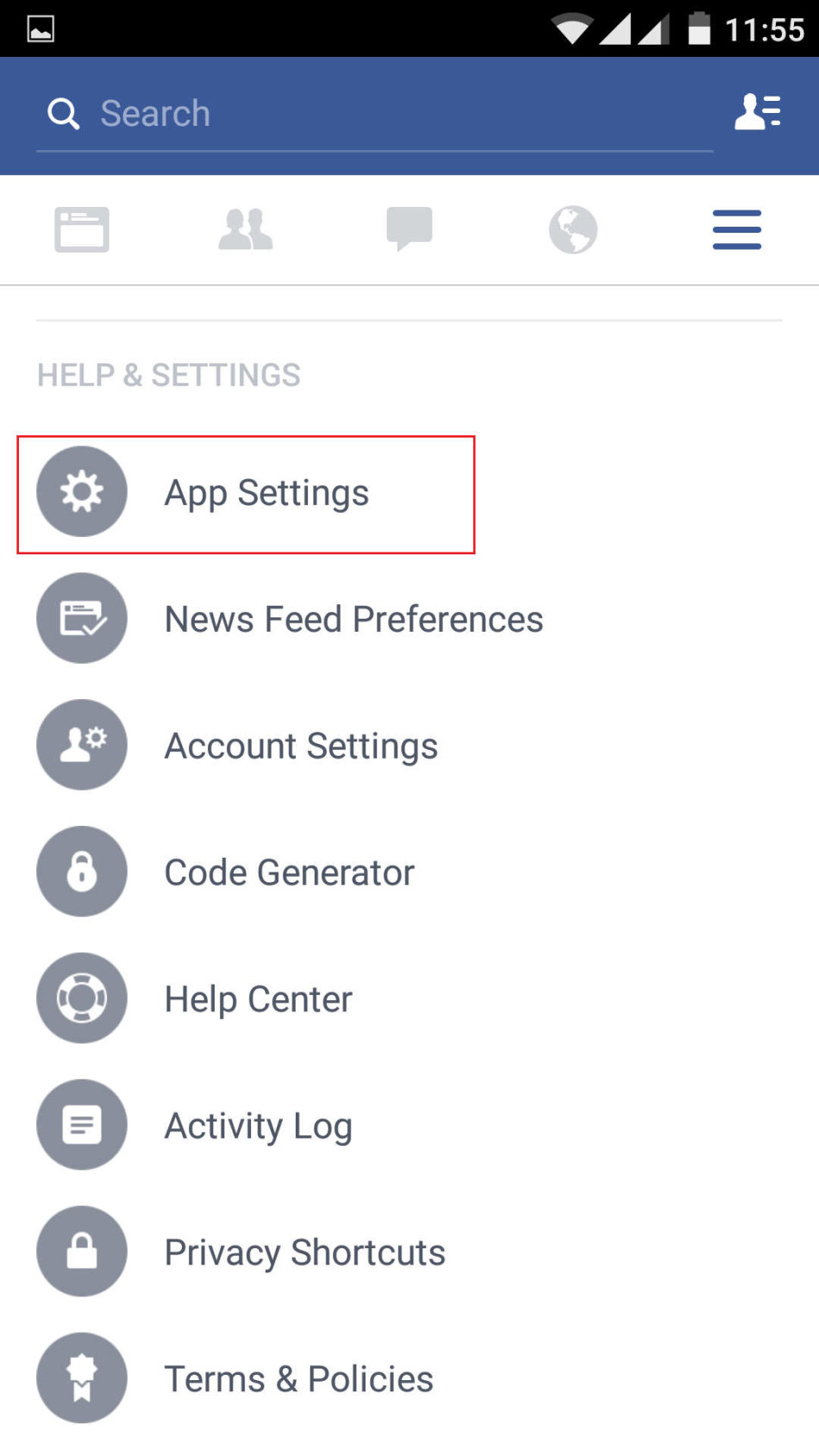Open the Activity Log document icon
Screen dimensions: 819x1456
click(x=81, y=1124)
